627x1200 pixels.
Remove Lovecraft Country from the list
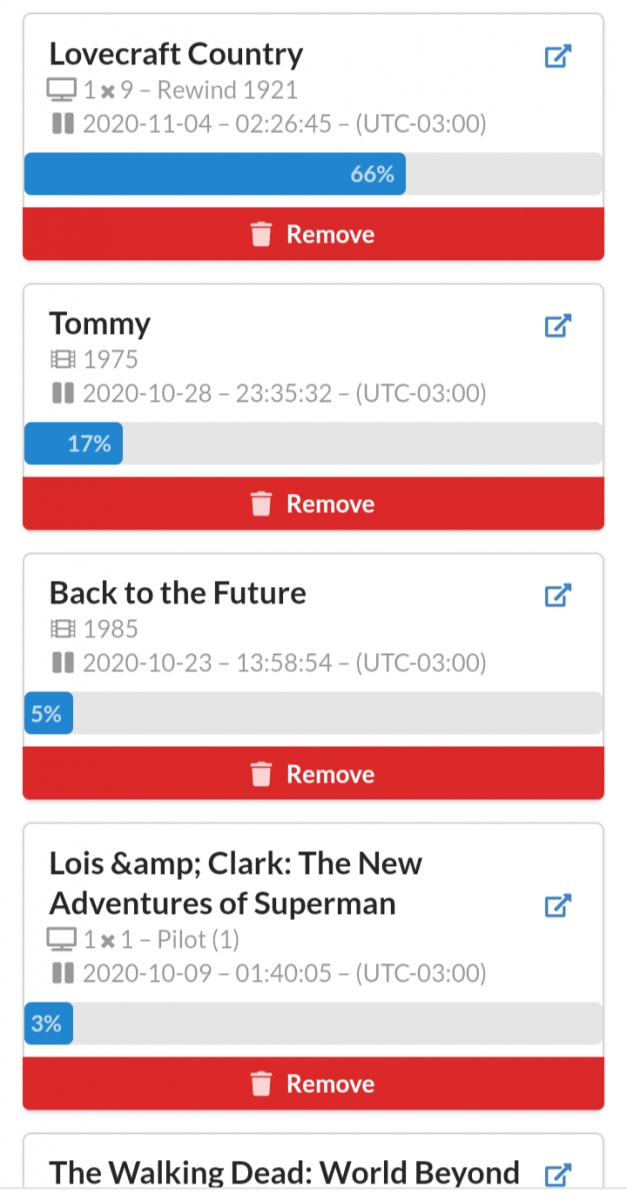pyautogui.click(x=313, y=234)
